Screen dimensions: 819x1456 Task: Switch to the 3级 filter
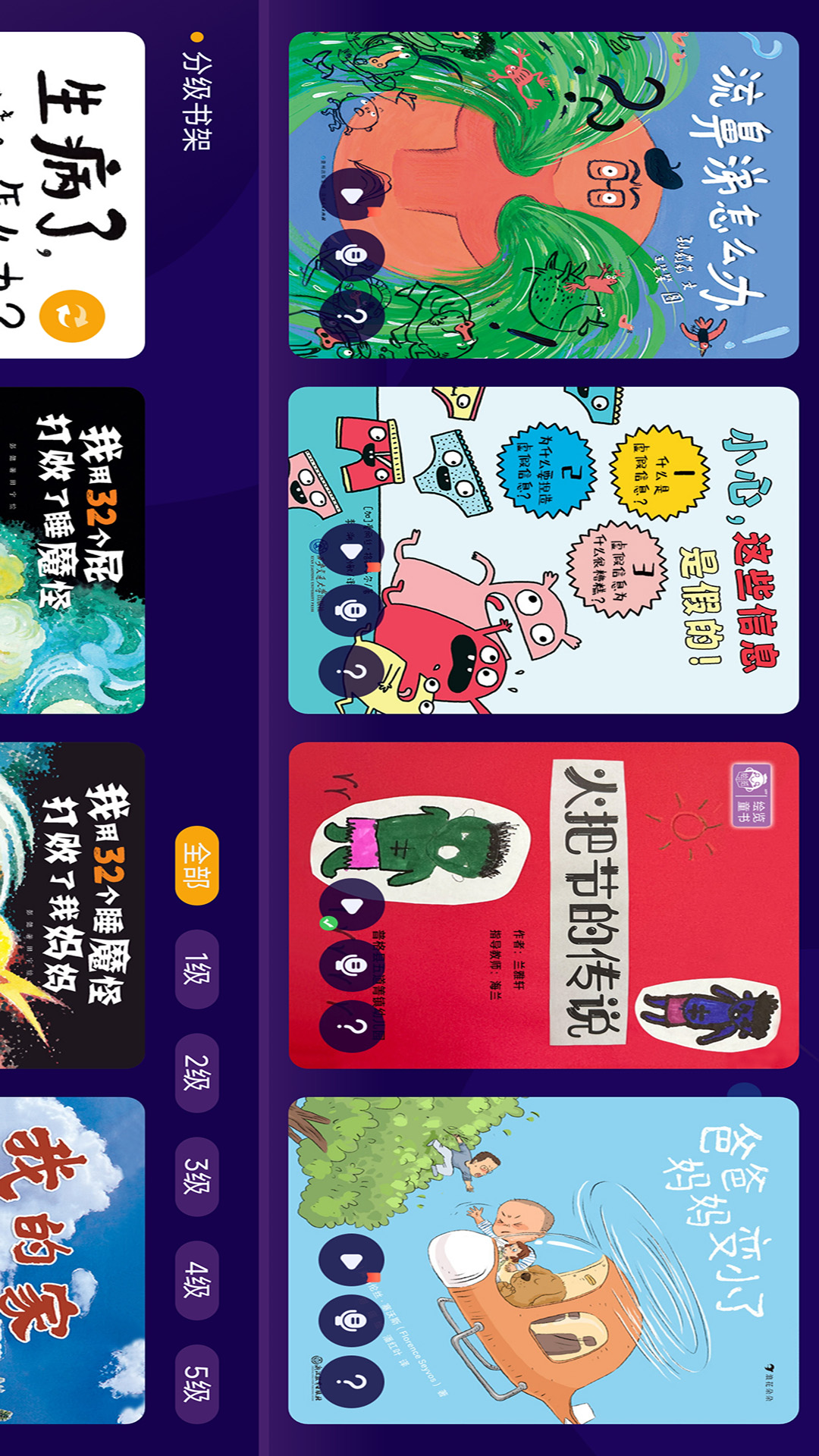(x=197, y=1177)
